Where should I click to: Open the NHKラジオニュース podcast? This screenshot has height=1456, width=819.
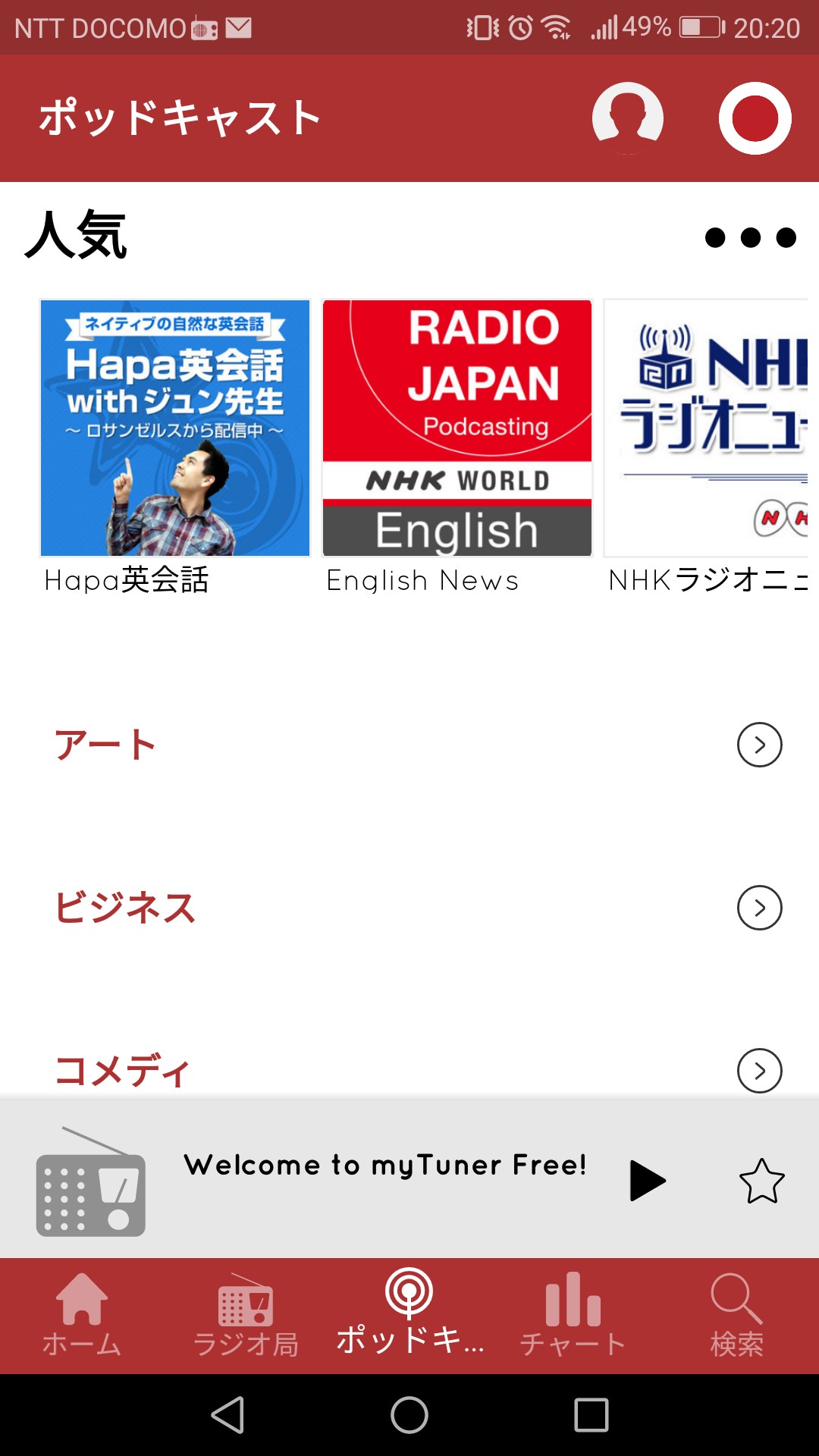(707, 428)
